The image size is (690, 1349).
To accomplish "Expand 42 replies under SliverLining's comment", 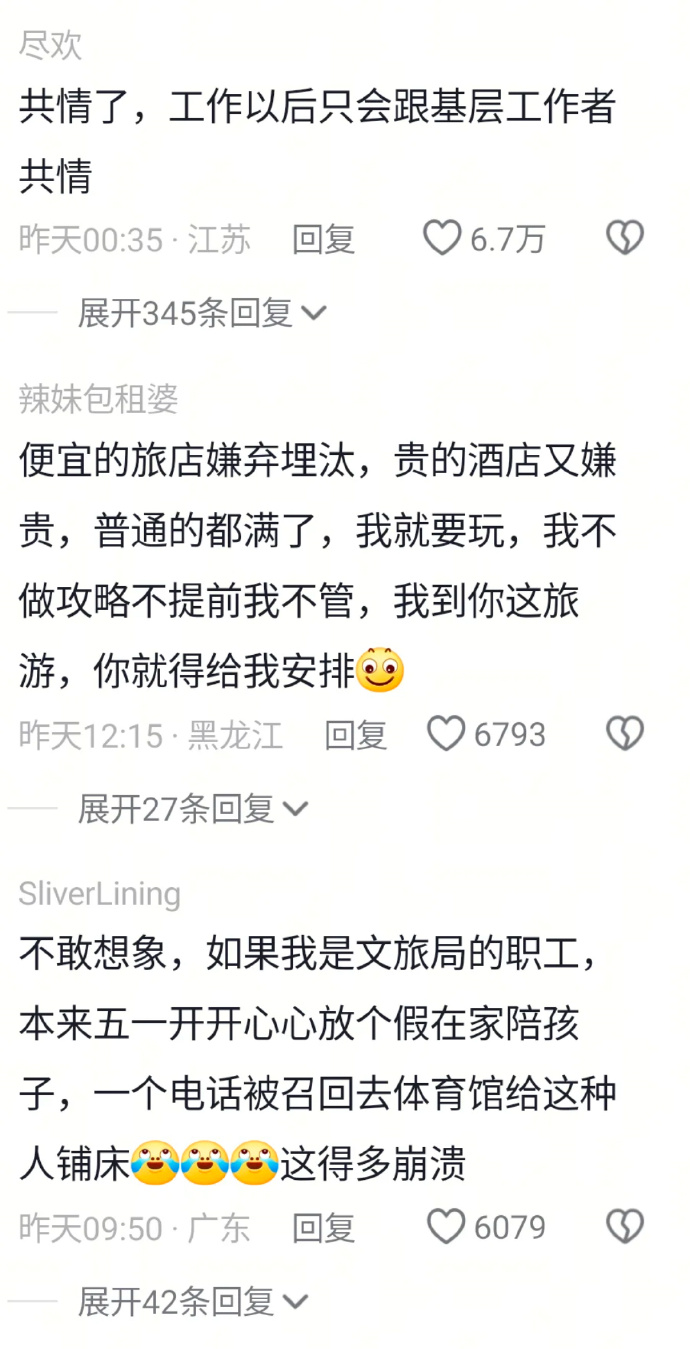I will (x=192, y=1301).
